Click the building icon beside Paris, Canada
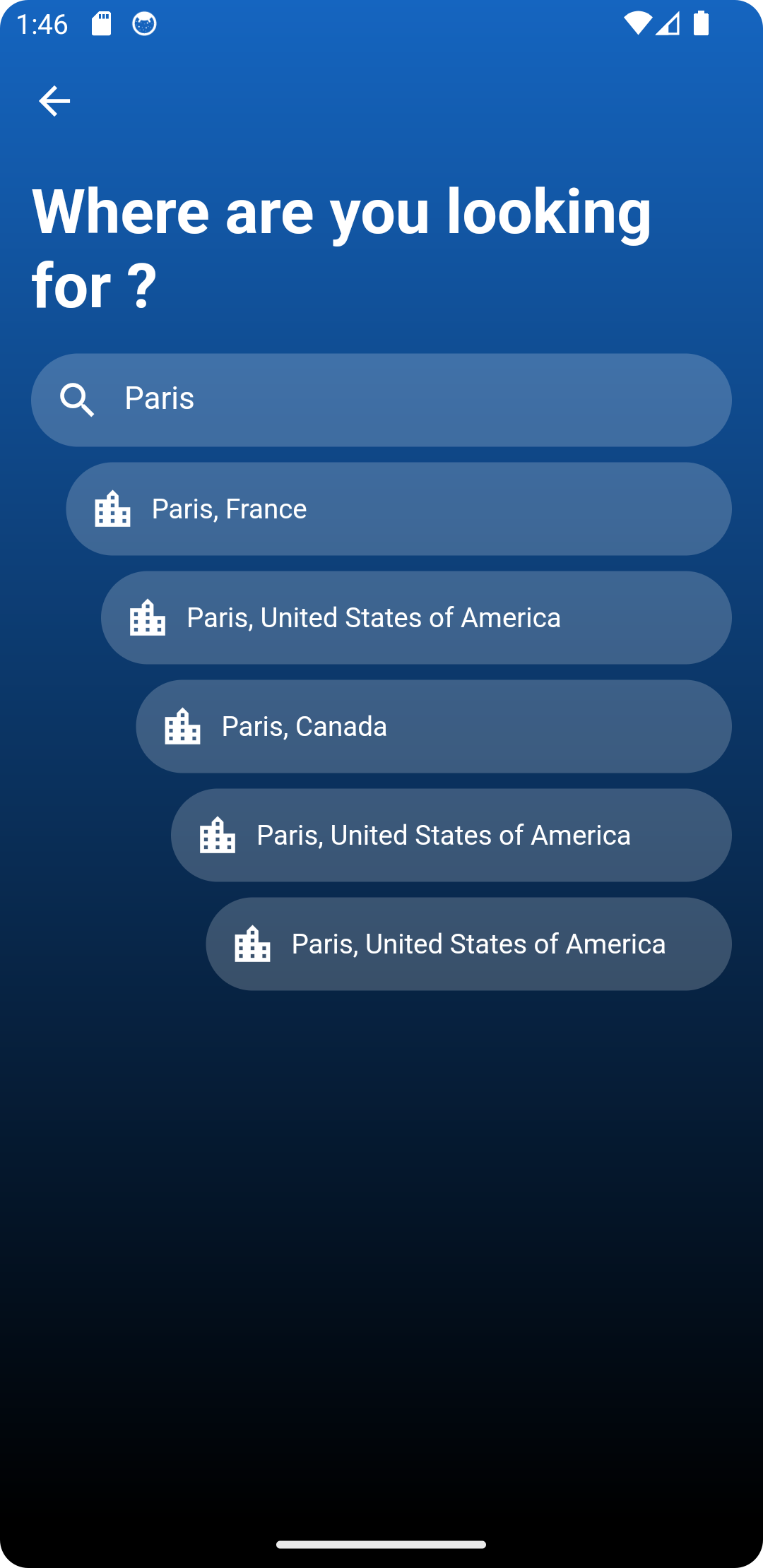Screen dimensions: 763x1568 [x=182, y=726]
